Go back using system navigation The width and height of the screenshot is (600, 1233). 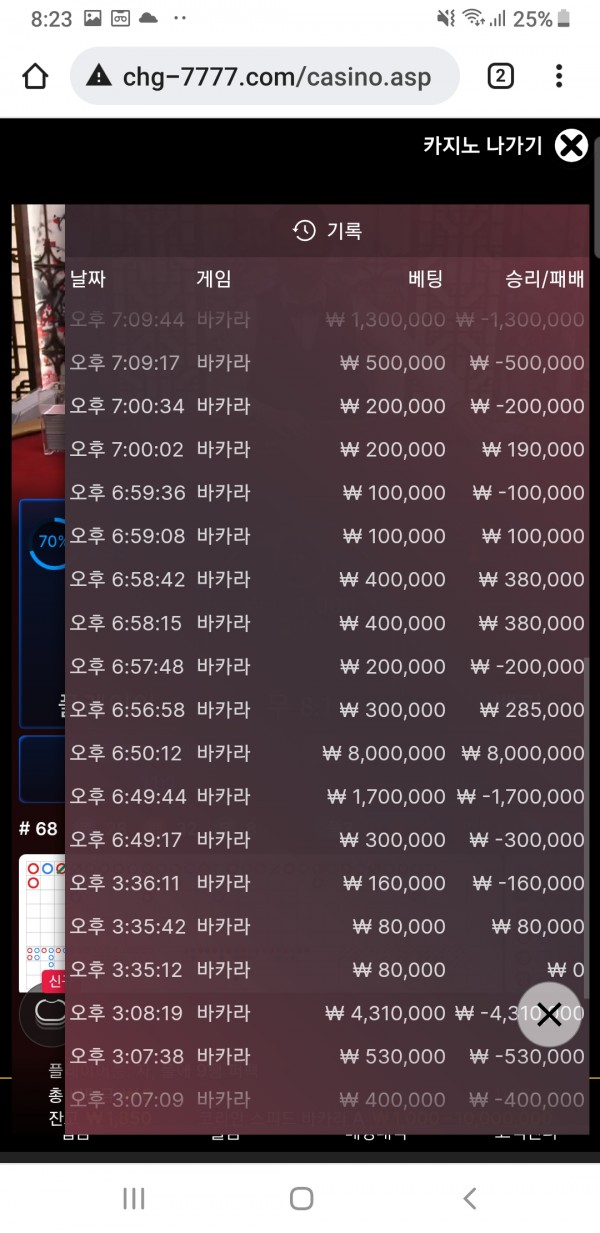pyautogui.click(x=469, y=1198)
